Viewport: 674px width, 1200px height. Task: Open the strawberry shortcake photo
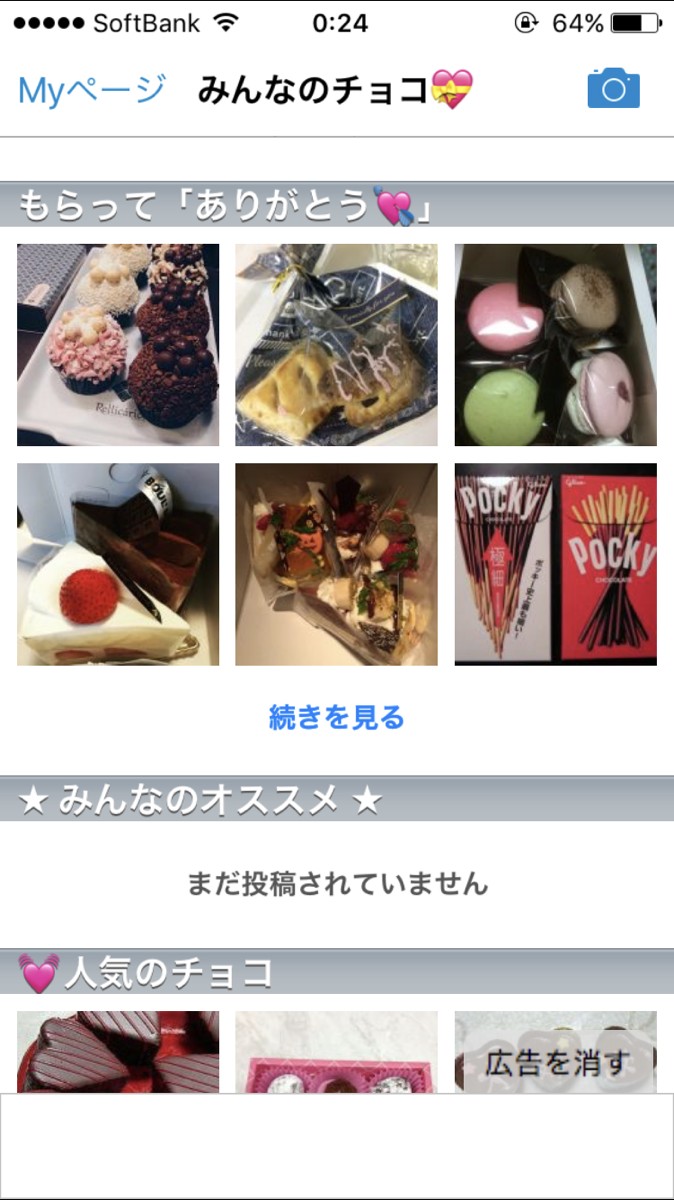click(x=118, y=564)
